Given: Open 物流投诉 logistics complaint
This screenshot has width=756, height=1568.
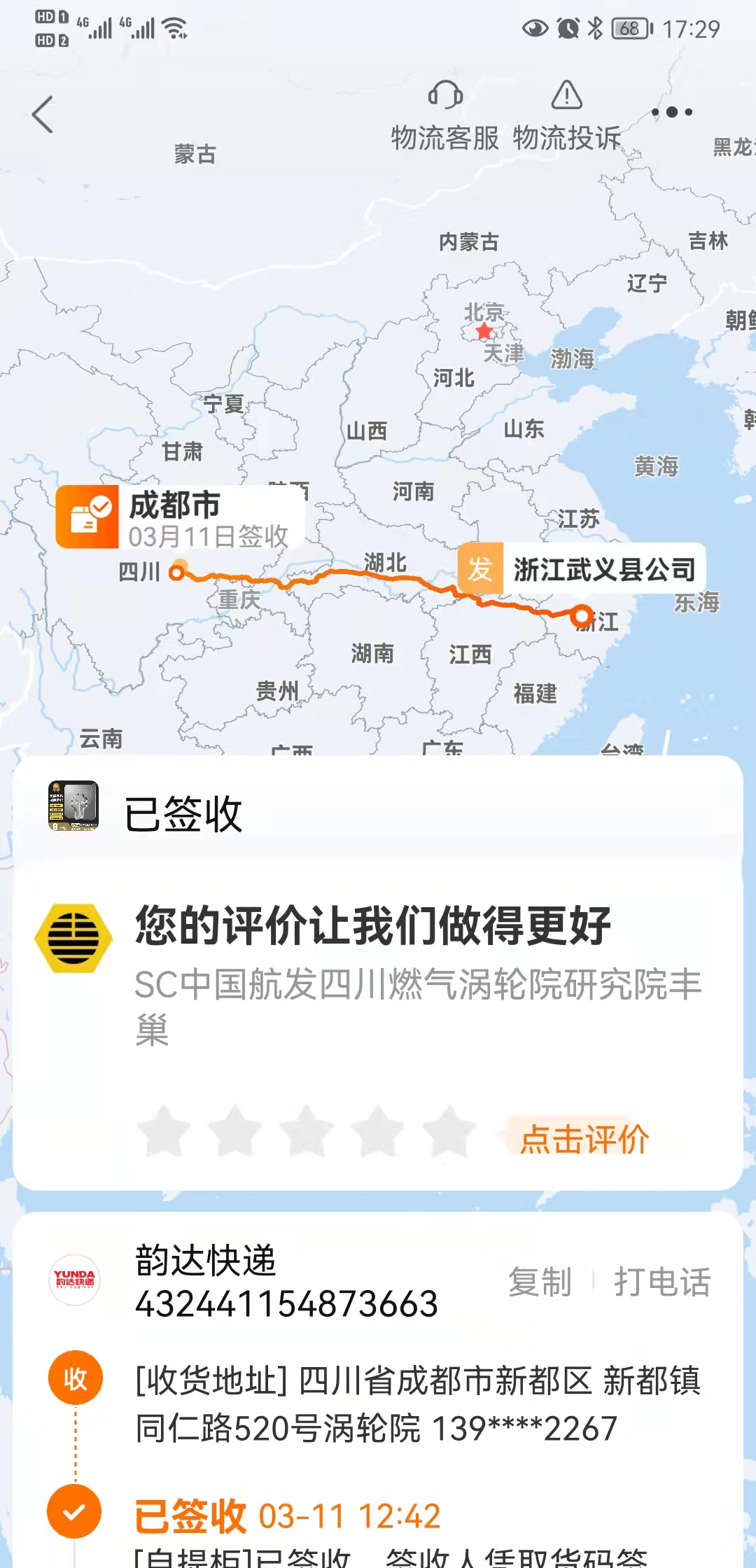Looking at the screenshot, I should pos(567,115).
